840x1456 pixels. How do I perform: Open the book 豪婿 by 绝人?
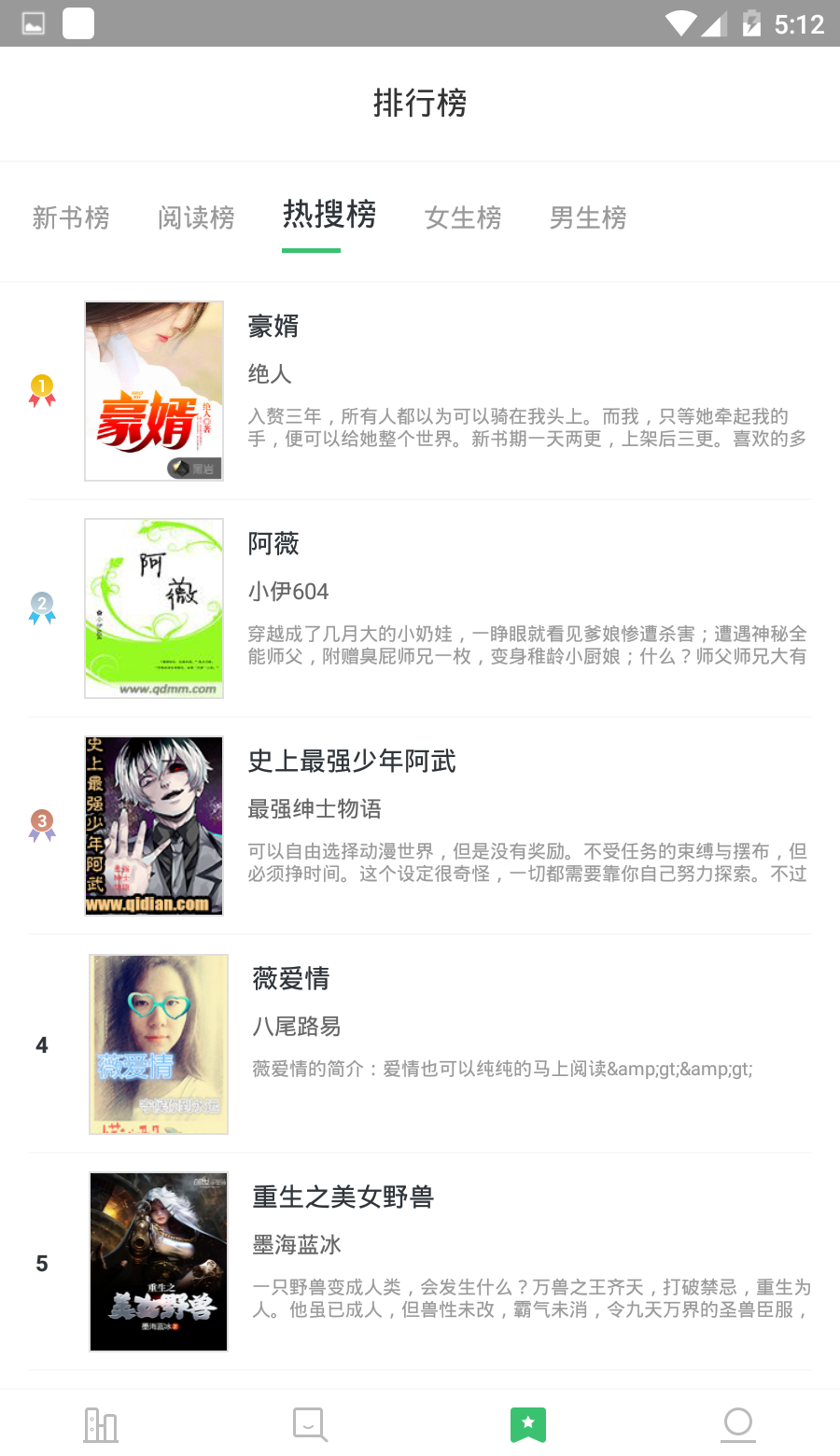420,391
